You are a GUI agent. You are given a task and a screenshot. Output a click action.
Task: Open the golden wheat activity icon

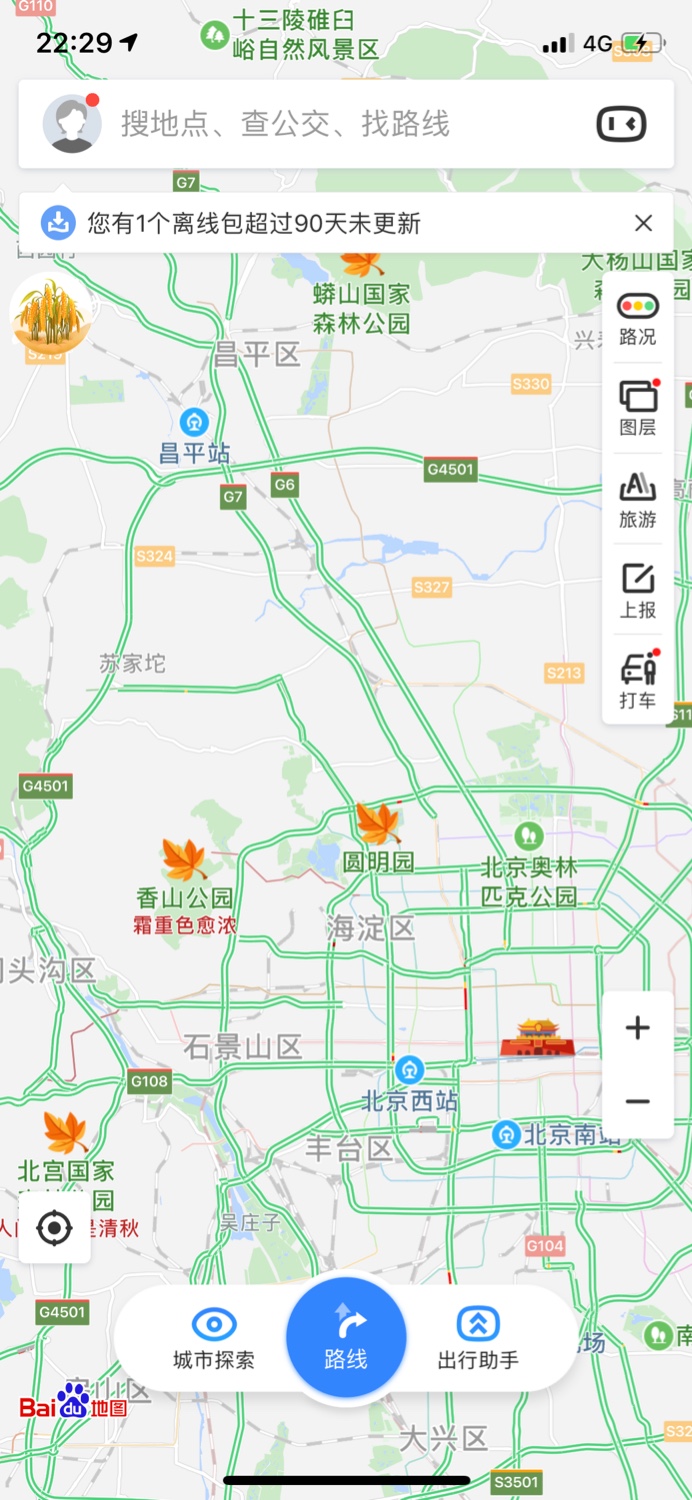(x=50, y=313)
